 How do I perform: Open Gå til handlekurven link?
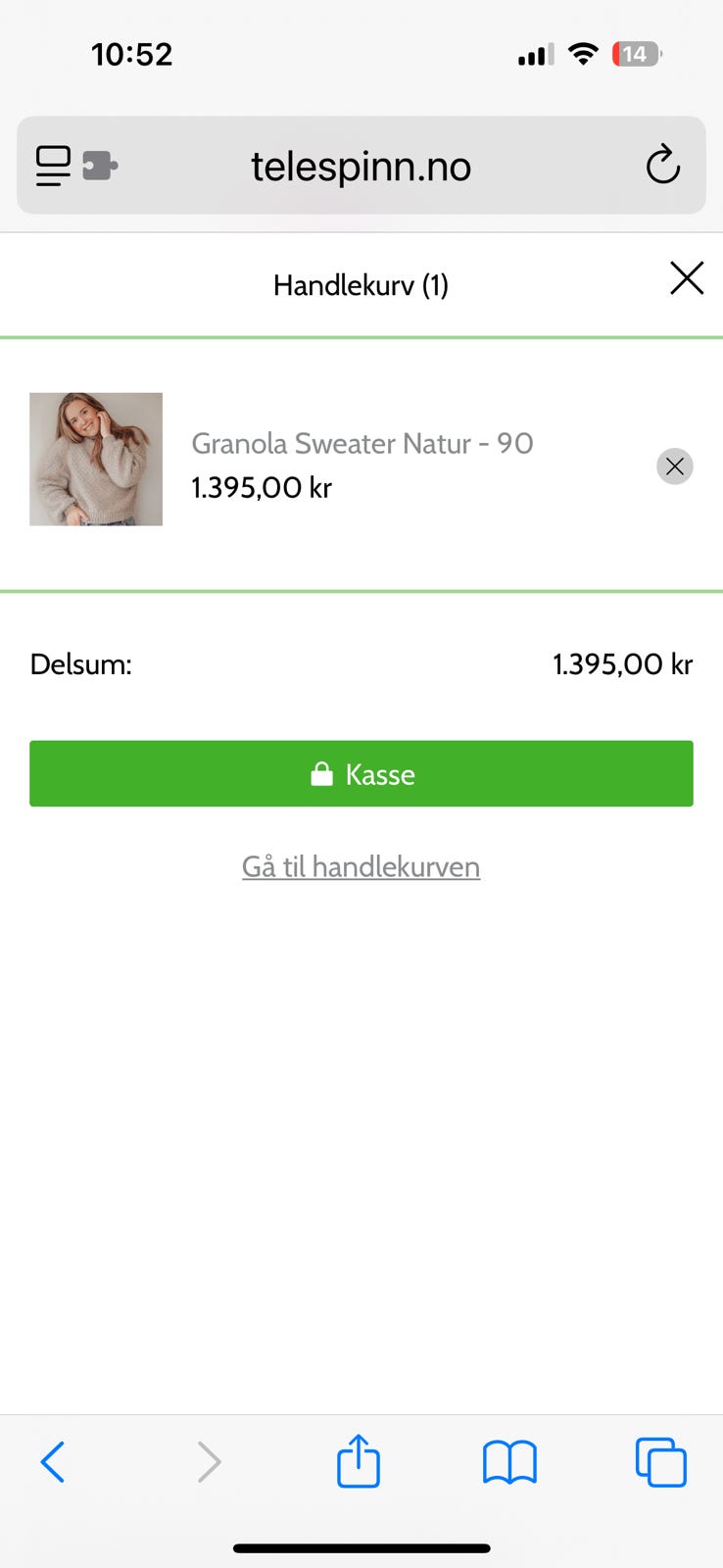(x=361, y=866)
